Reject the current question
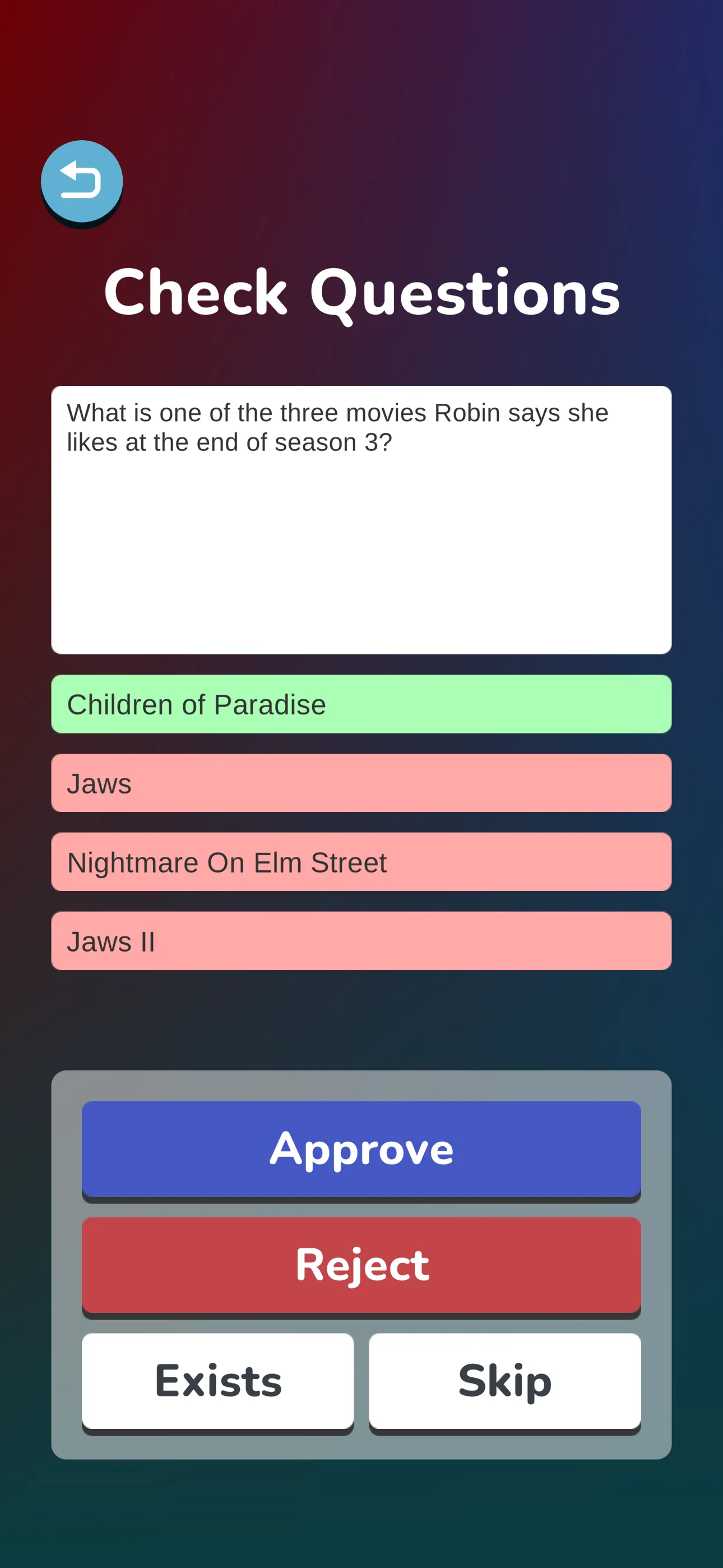The image size is (723, 1568). [x=361, y=1265]
